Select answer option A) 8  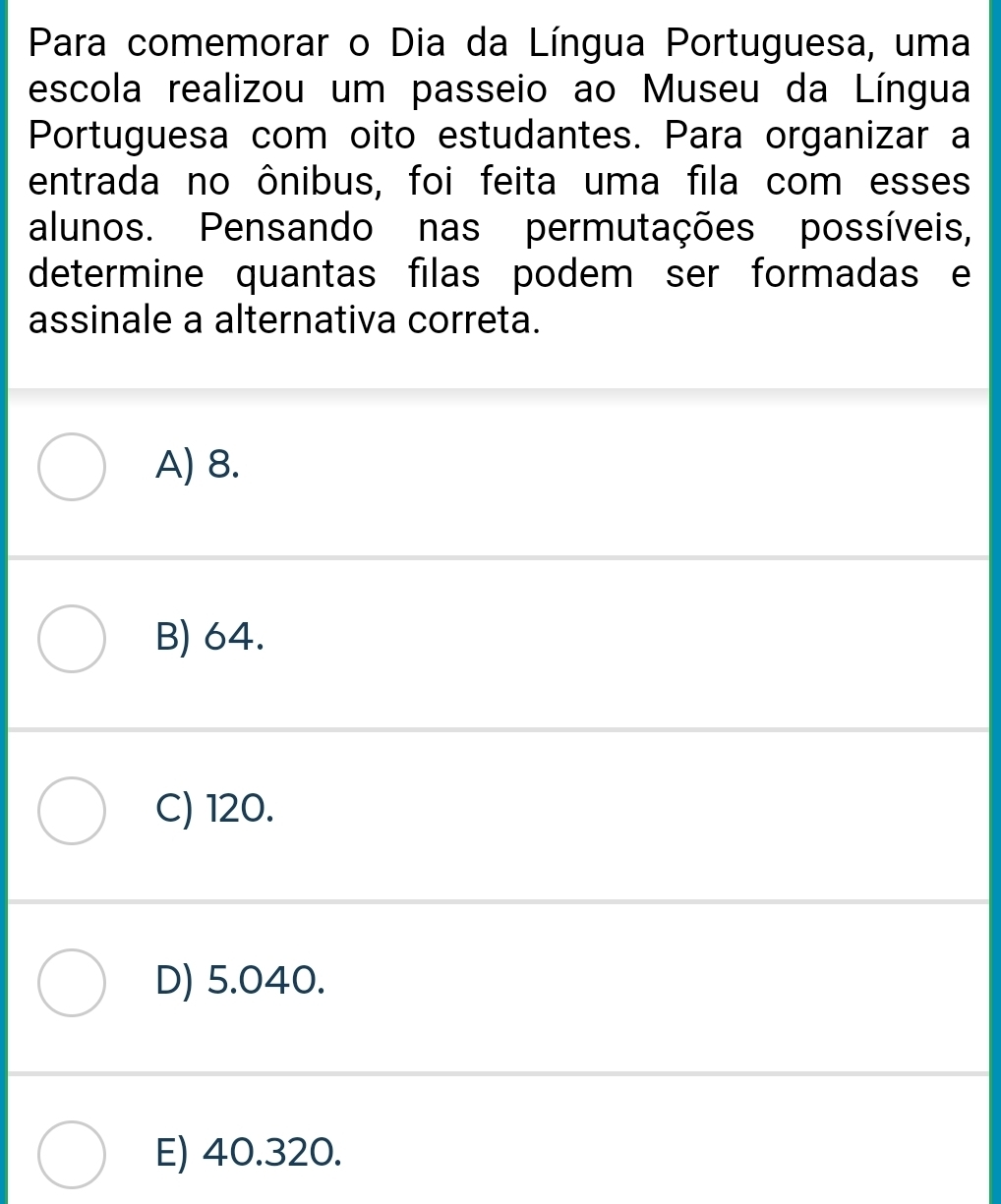click(x=72, y=467)
